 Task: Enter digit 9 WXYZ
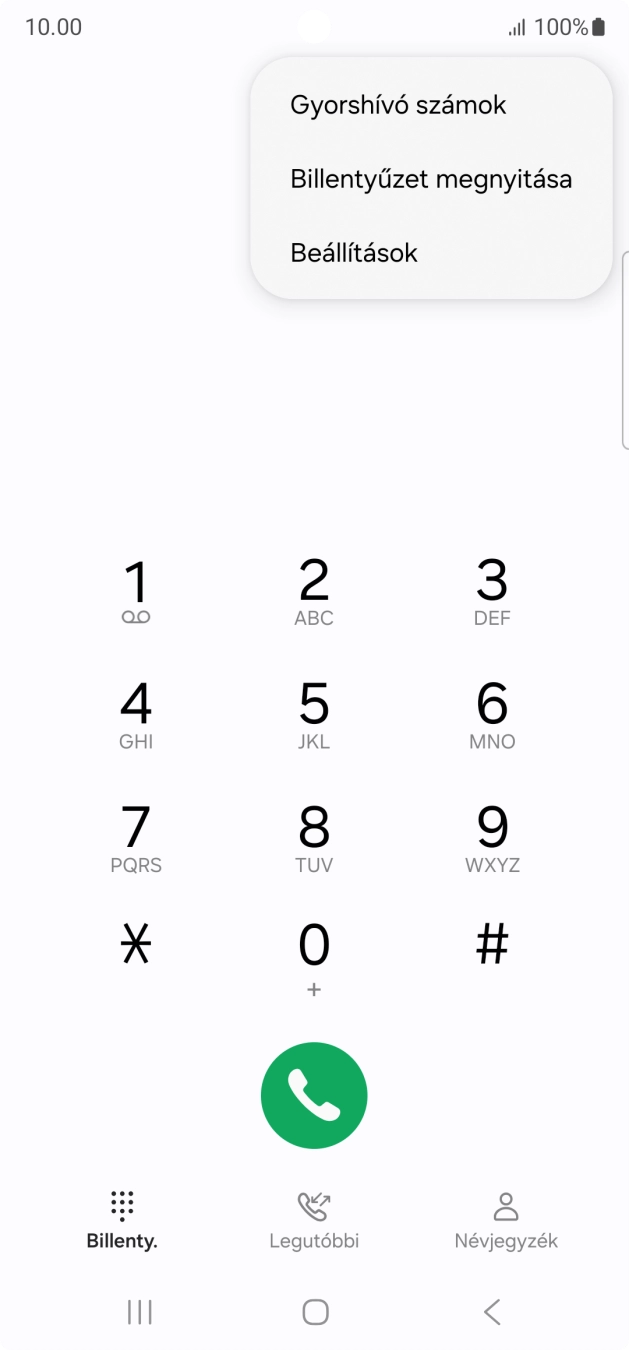492,839
